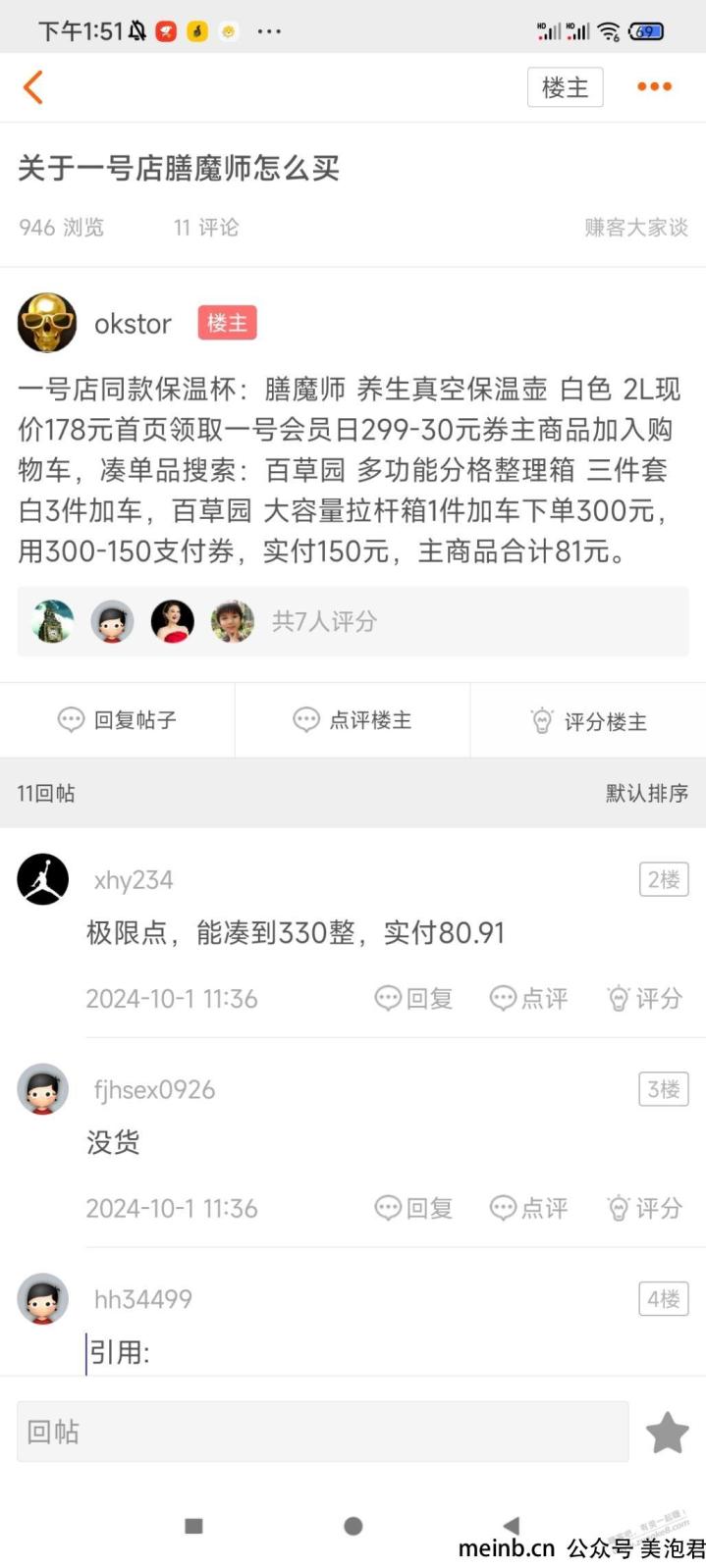Tap 点评 under fjhsex0926's comment
This screenshot has width=706, height=1568.
click(528, 1208)
